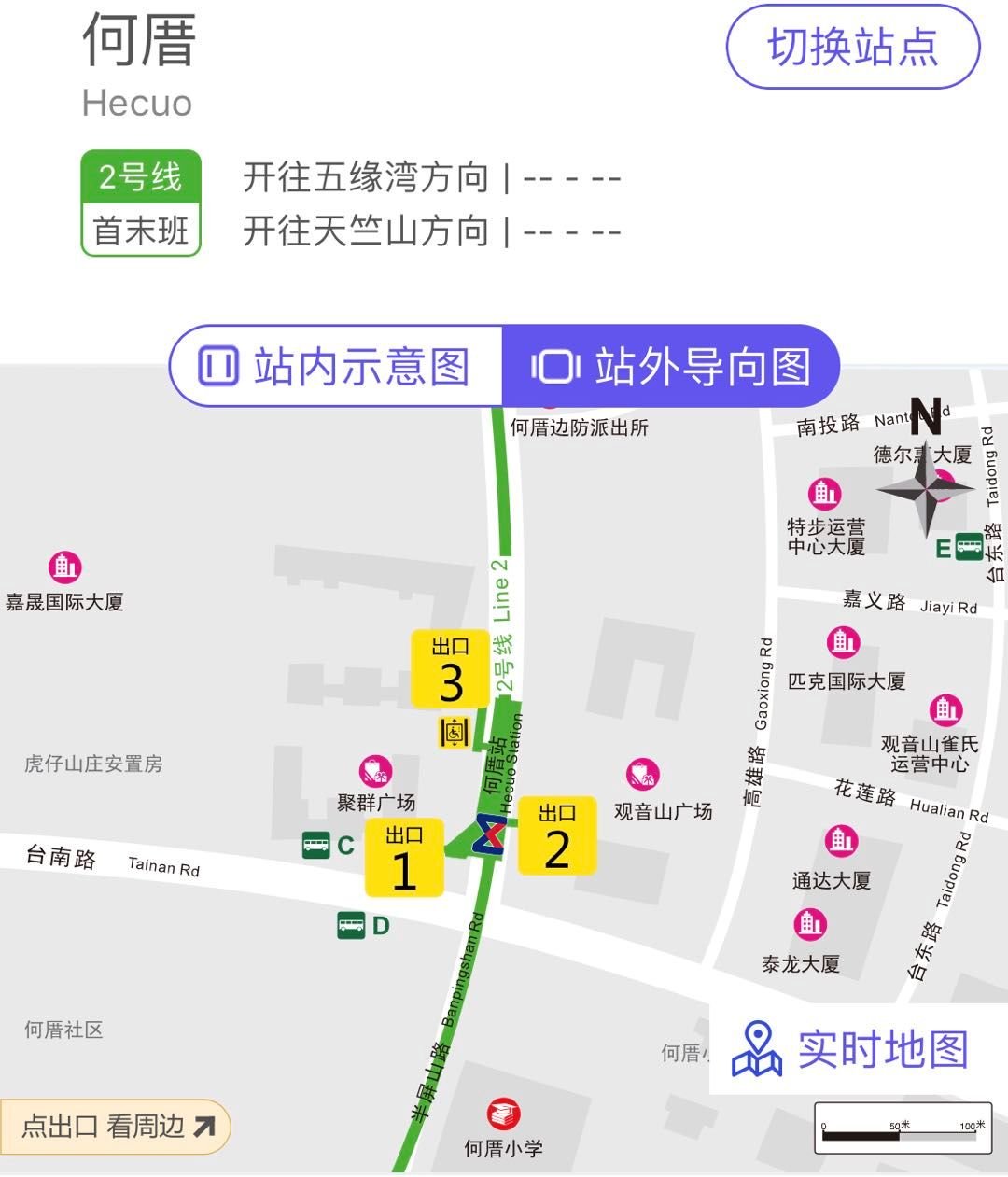Tap the 切换站点 switch station button

[x=853, y=48]
